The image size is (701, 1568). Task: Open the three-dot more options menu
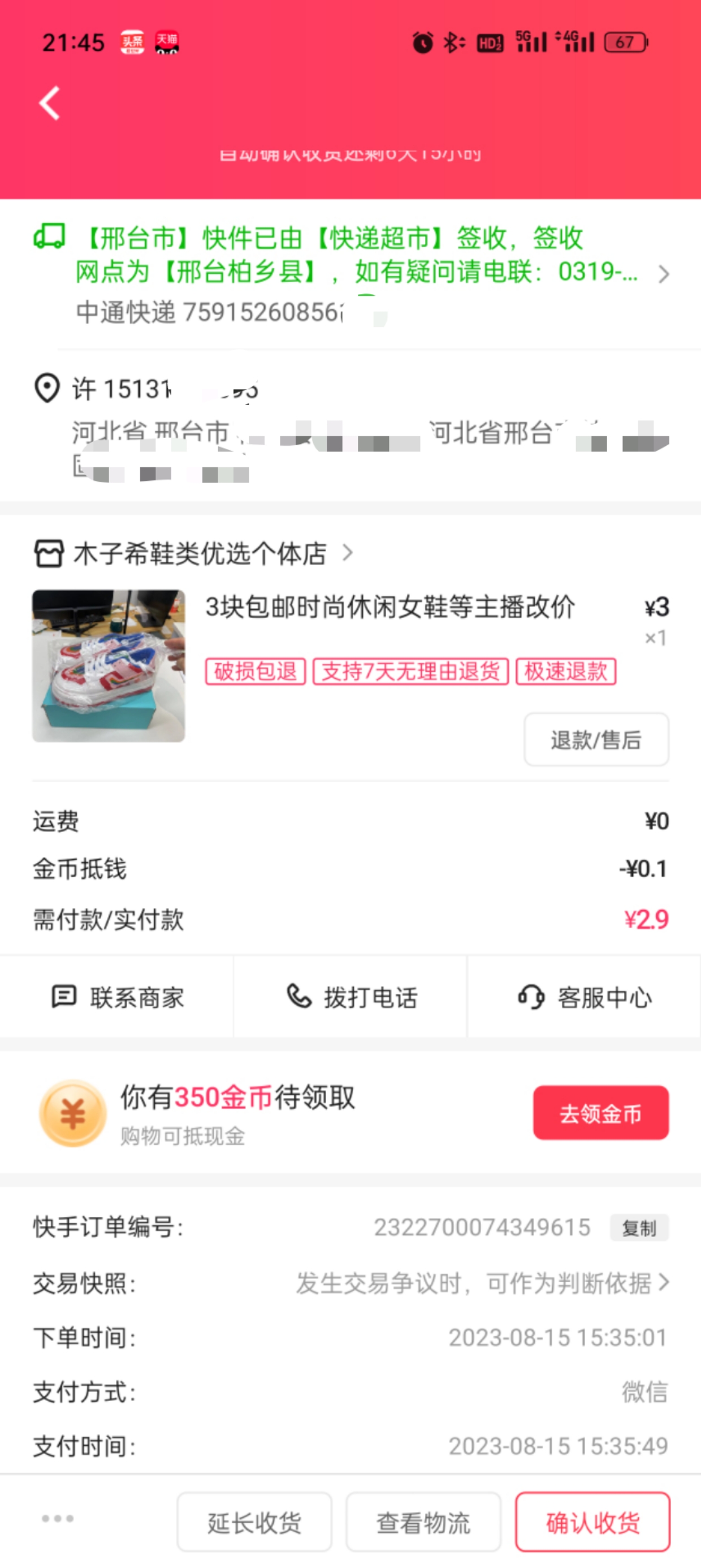point(58,1519)
